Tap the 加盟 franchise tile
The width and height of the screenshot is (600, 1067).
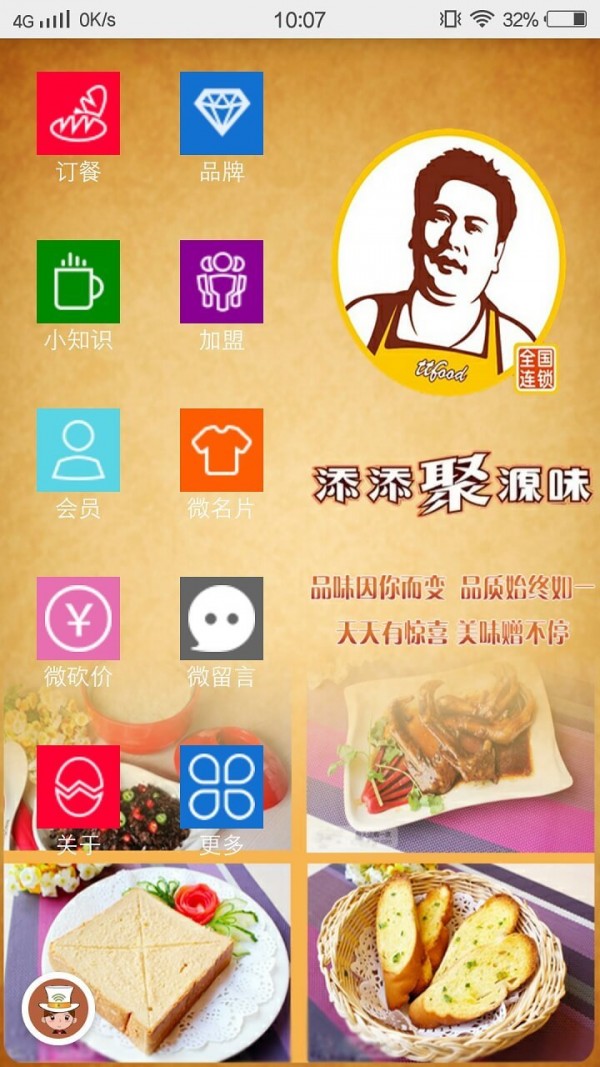221,281
